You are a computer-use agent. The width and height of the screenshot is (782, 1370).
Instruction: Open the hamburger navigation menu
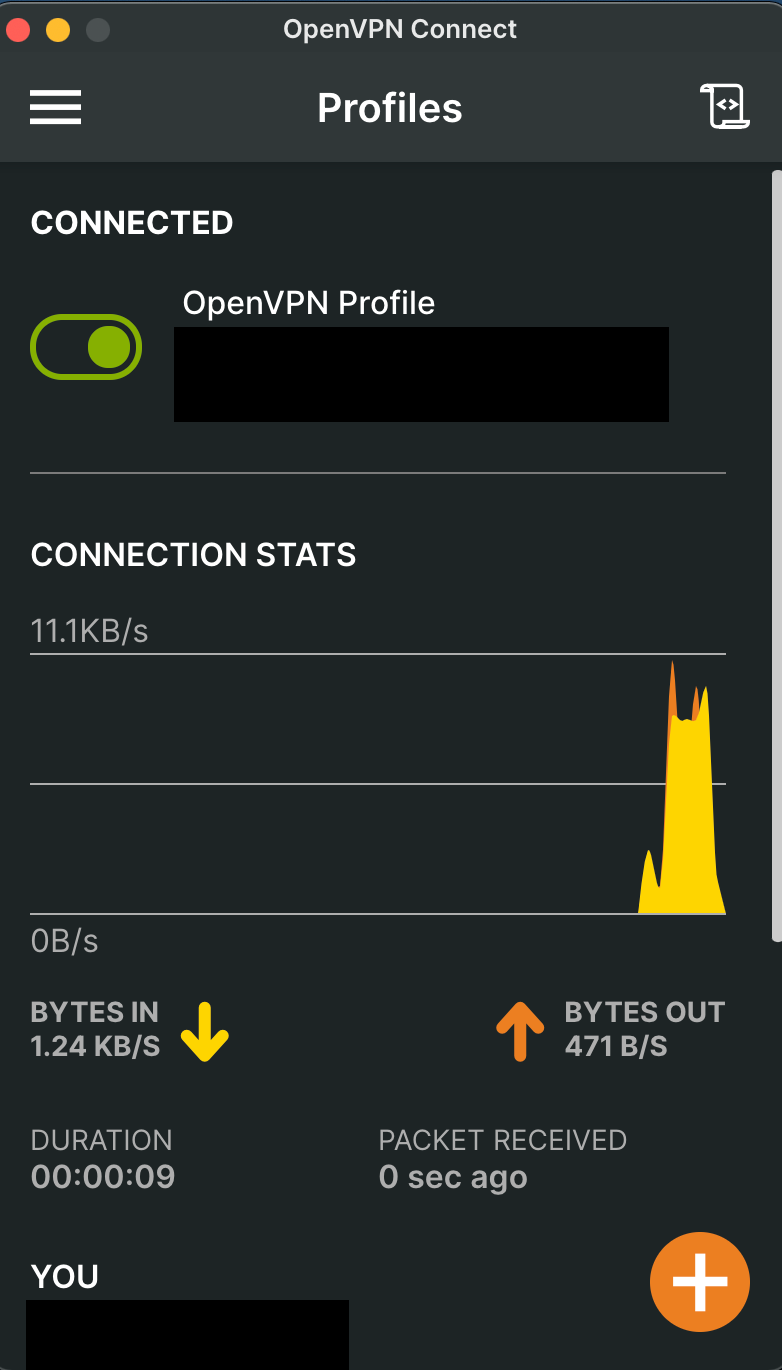click(55, 107)
